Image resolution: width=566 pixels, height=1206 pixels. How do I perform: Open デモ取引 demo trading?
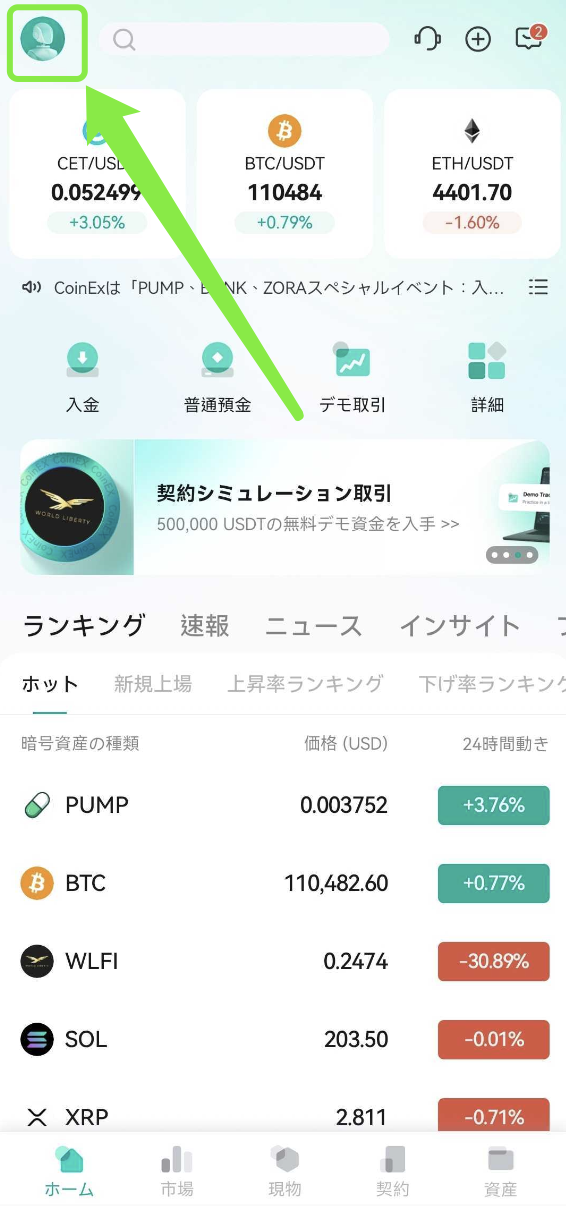click(352, 377)
